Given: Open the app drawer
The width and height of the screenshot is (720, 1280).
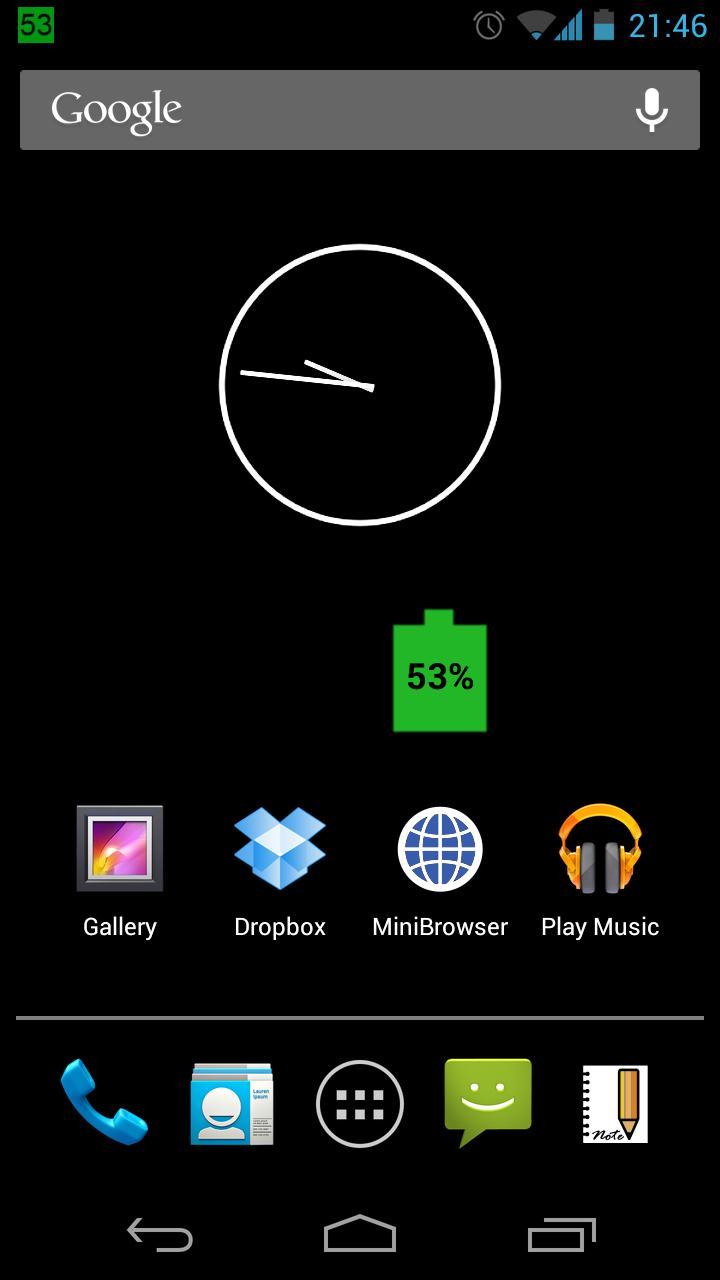Looking at the screenshot, I should click(359, 1103).
